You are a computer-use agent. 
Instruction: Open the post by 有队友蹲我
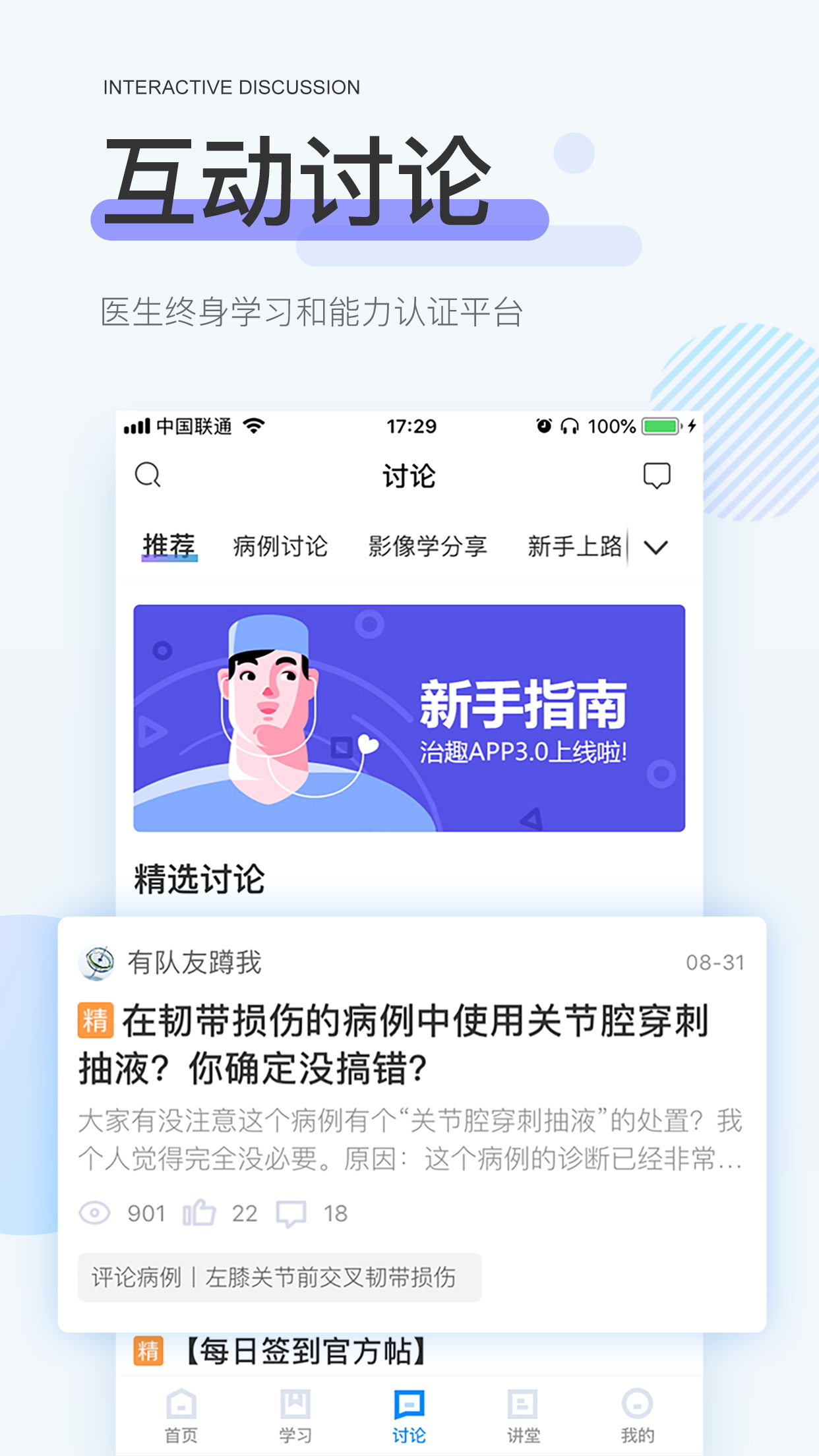pos(195,962)
